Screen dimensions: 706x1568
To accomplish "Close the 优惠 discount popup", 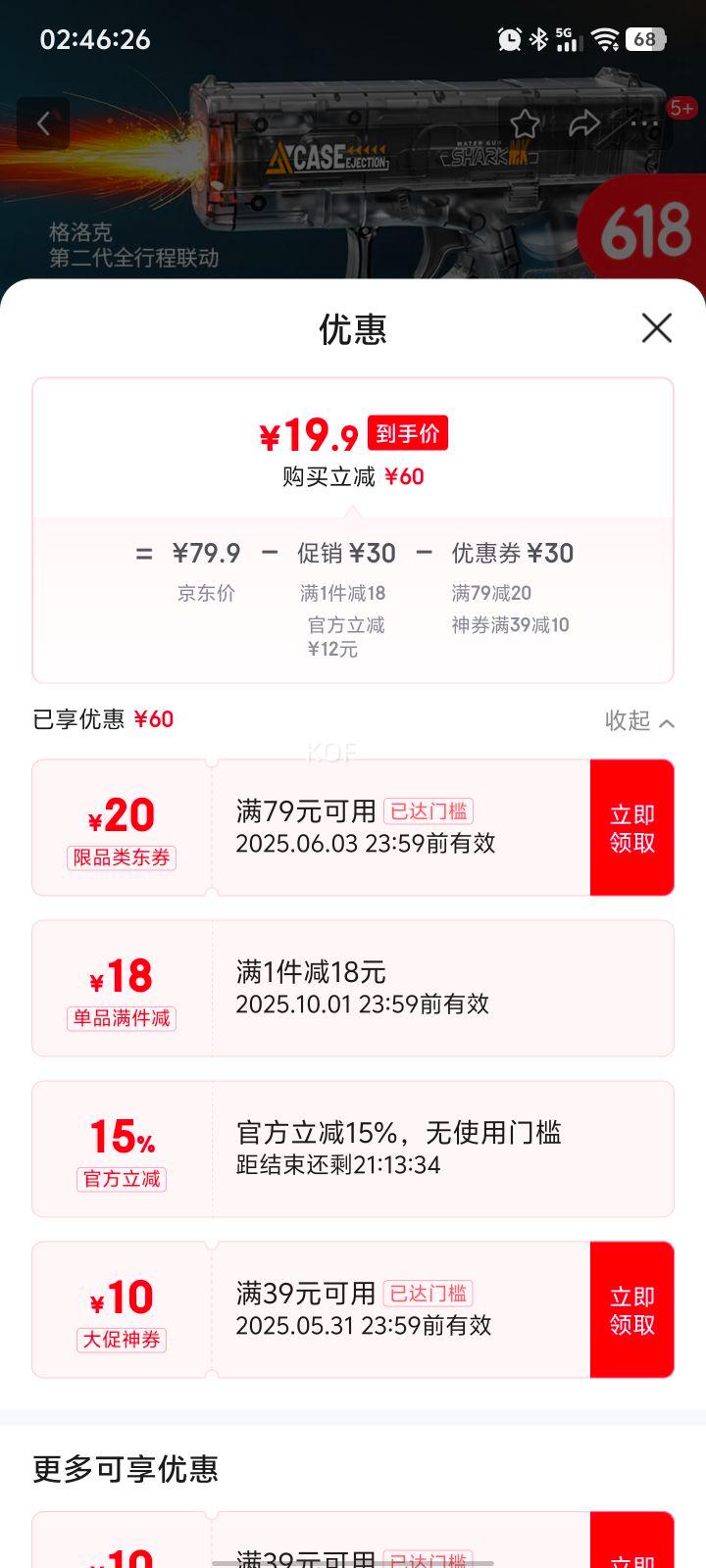I will coord(658,327).
